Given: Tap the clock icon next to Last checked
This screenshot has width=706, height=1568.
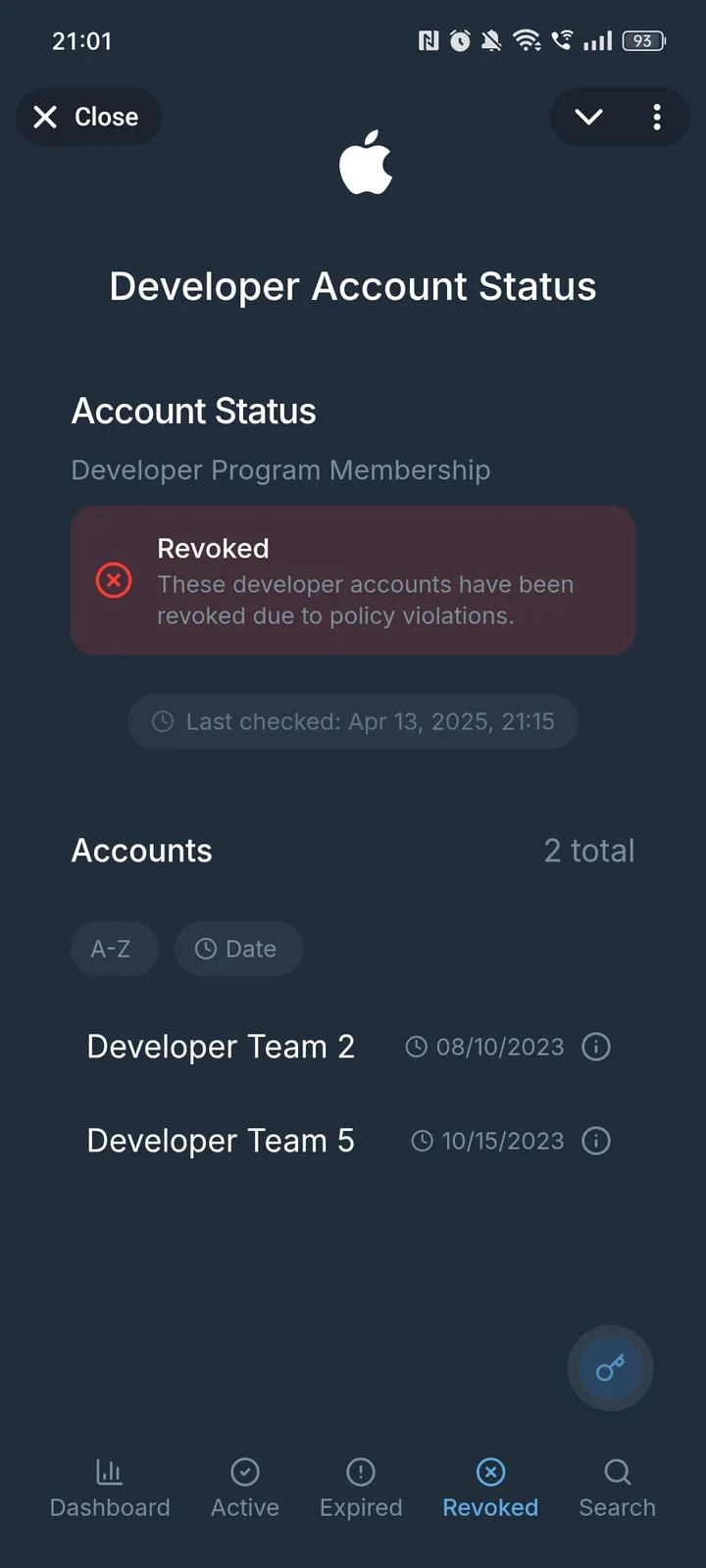Looking at the screenshot, I should [162, 721].
